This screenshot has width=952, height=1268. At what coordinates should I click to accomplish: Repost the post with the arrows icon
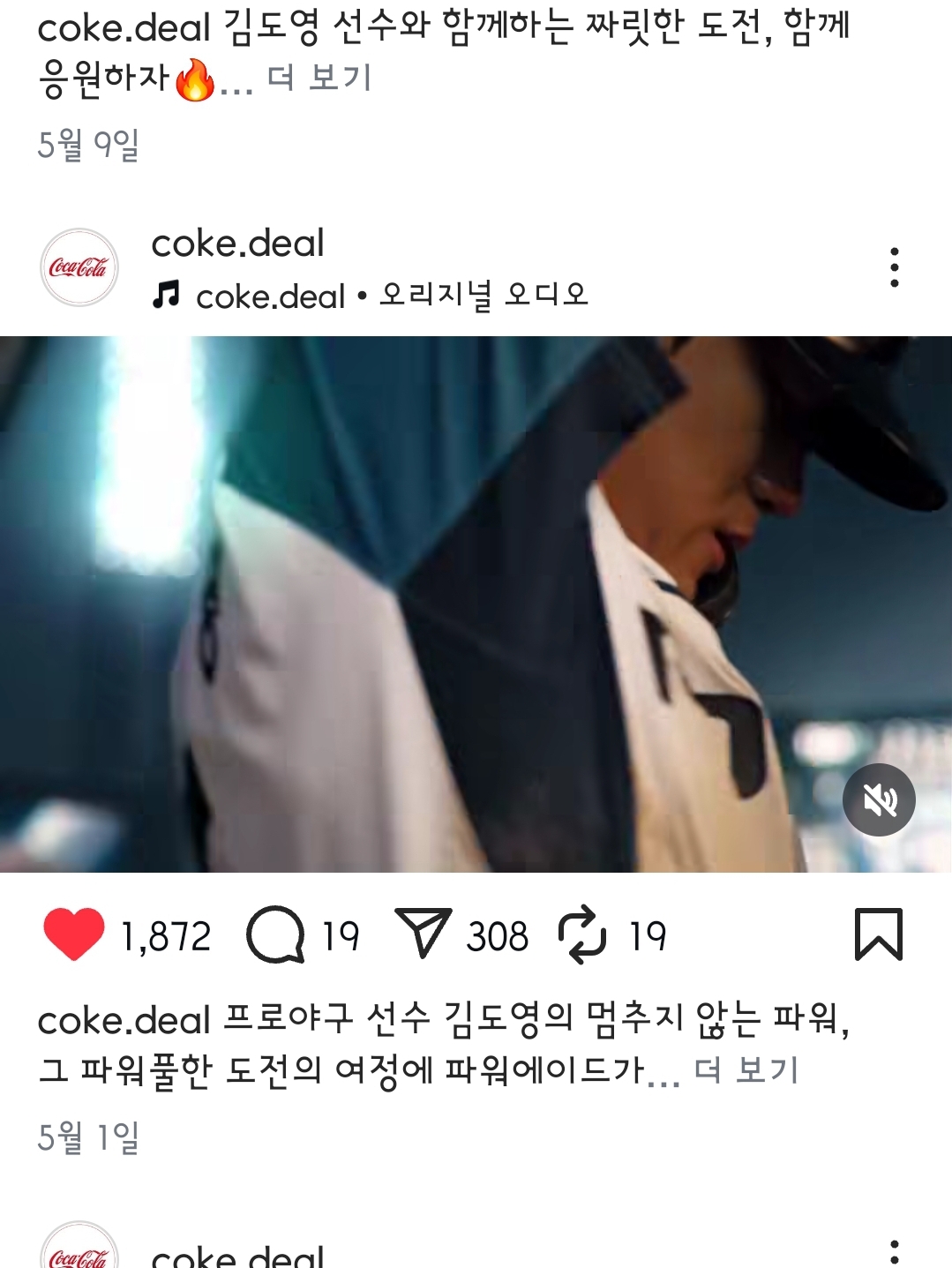tap(582, 934)
